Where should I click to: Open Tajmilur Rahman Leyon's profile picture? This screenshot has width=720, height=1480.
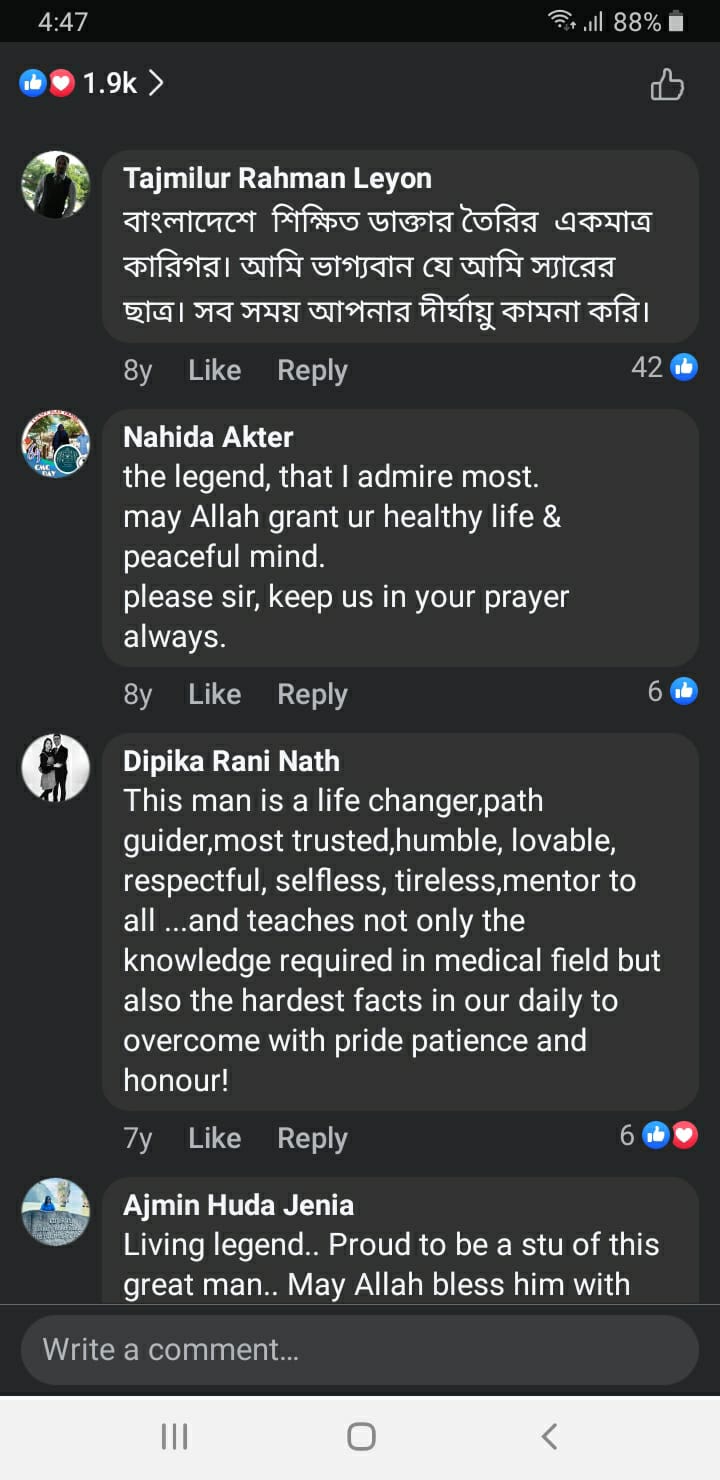point(56,185)
